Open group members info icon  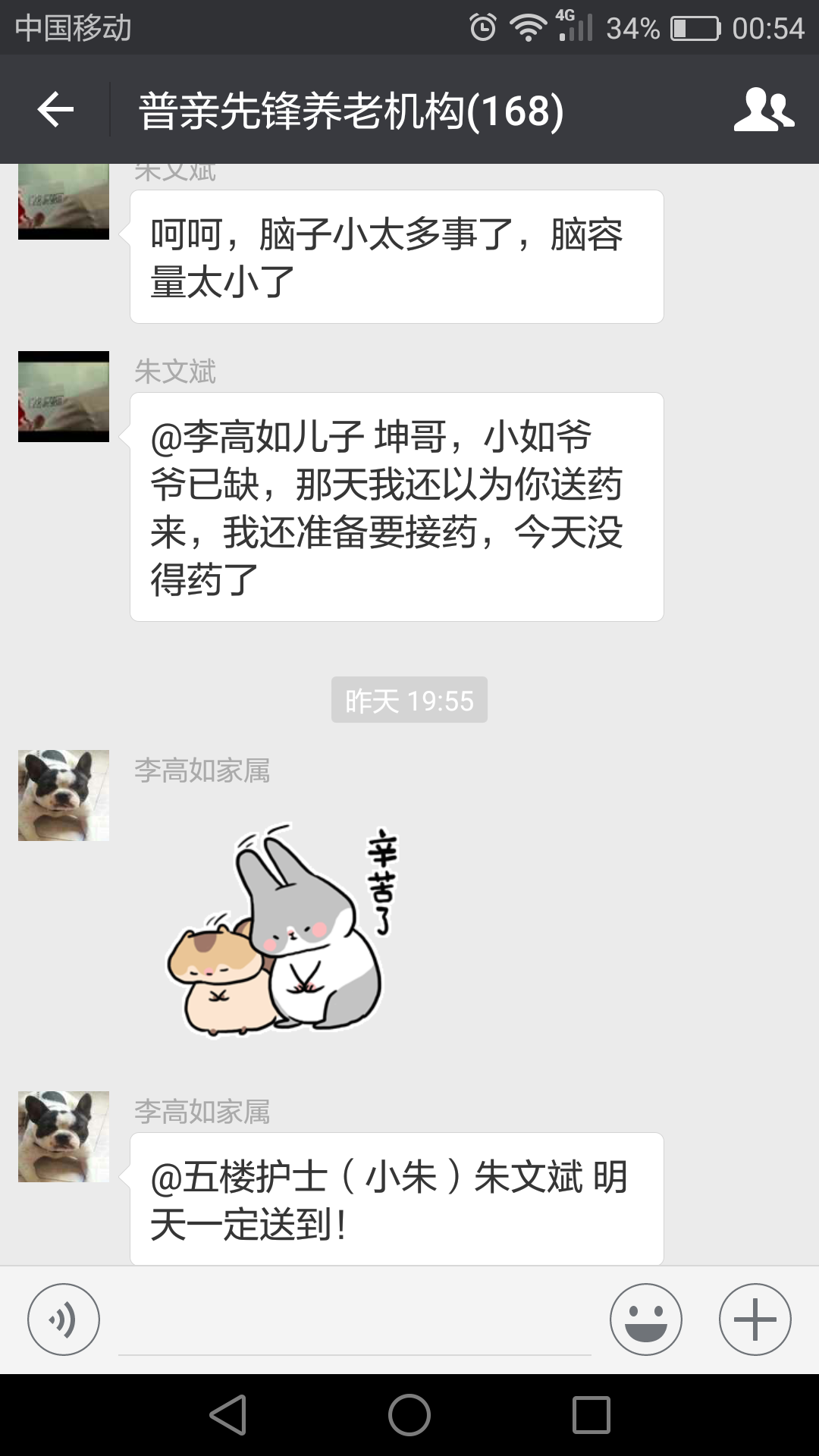pyautogui.click(x=763, y=111)
